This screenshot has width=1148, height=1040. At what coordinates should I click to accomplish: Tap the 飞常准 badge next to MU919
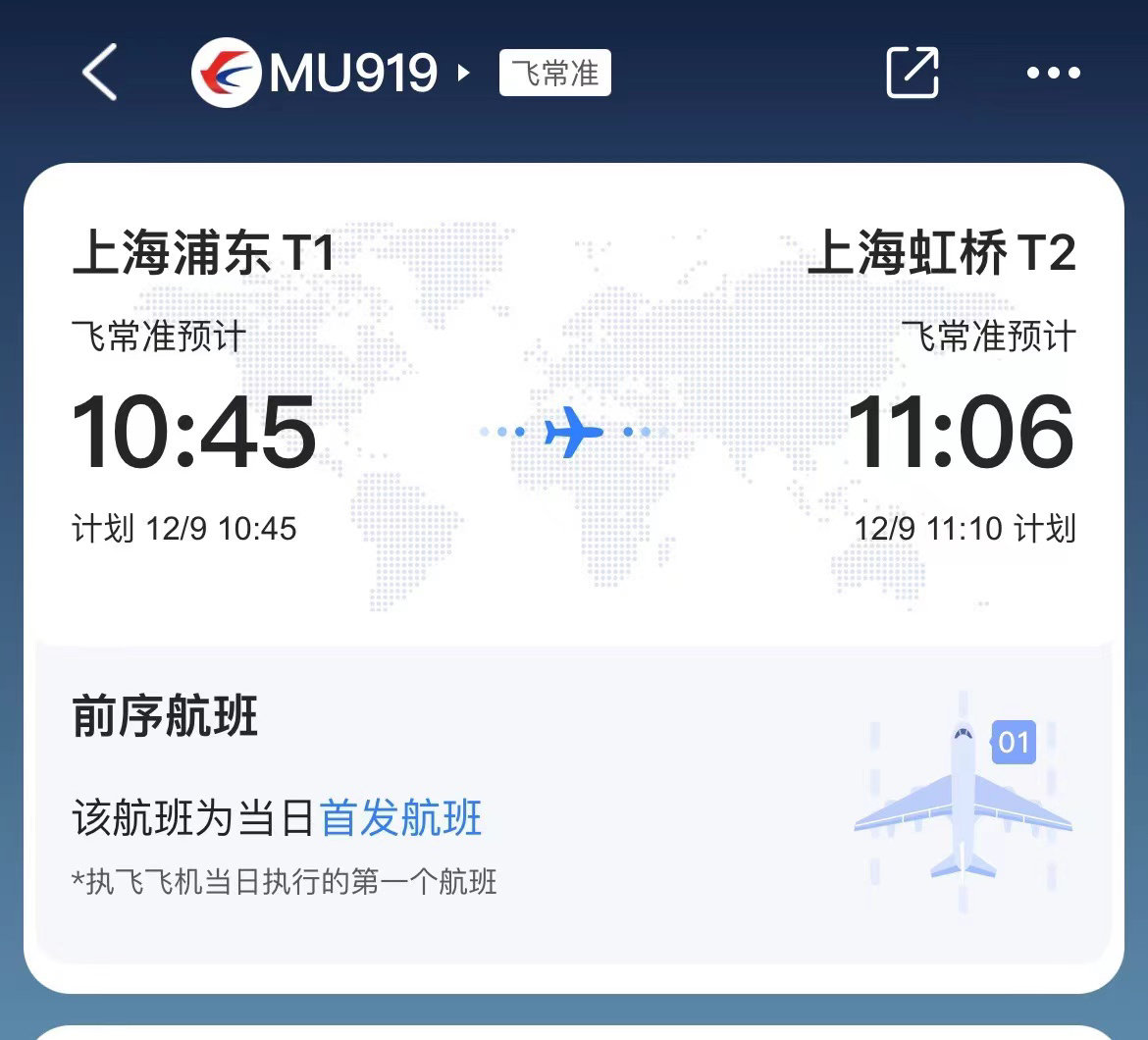coord(554,73)
